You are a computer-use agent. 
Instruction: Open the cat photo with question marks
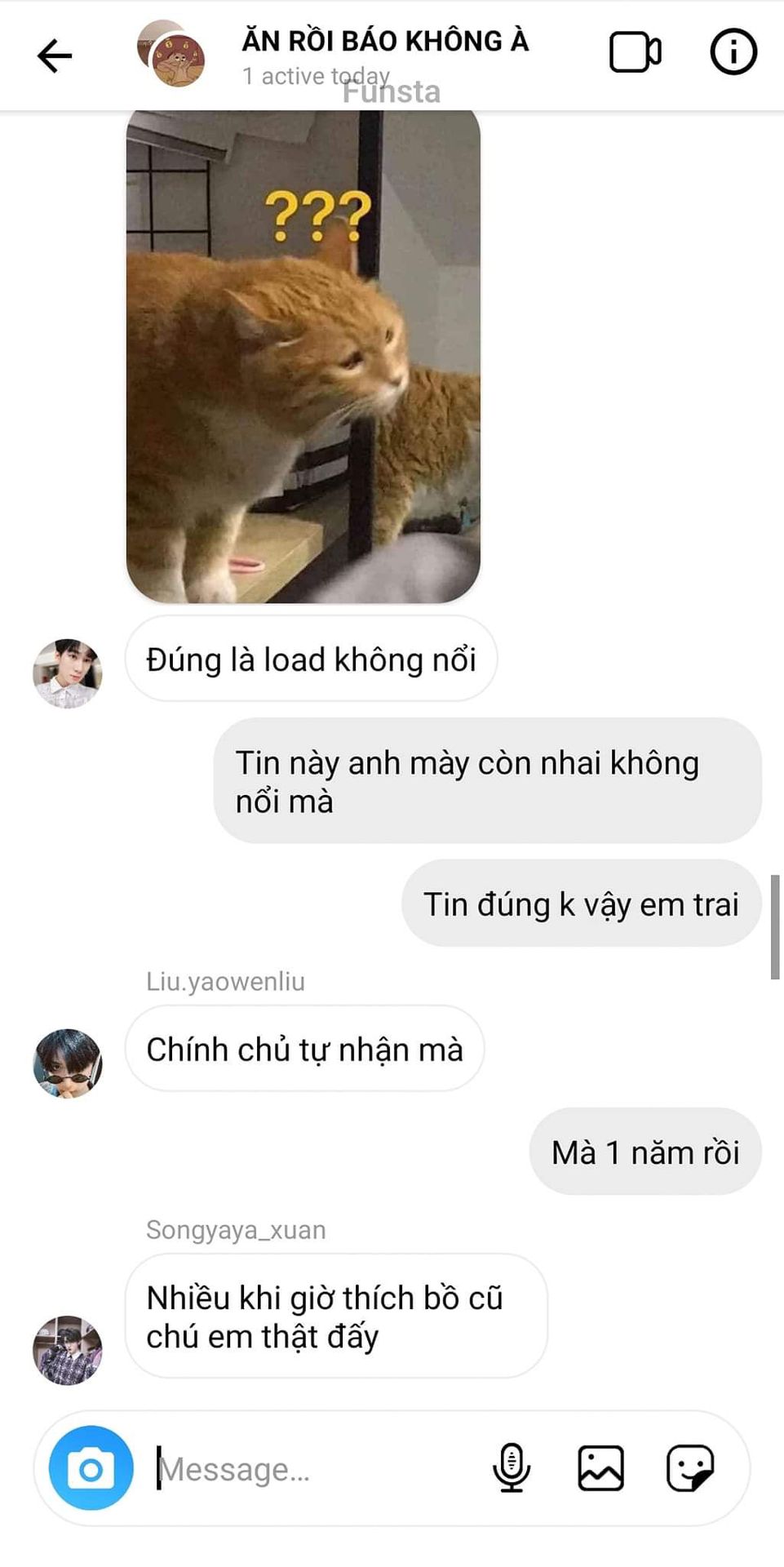coord(303,357)
